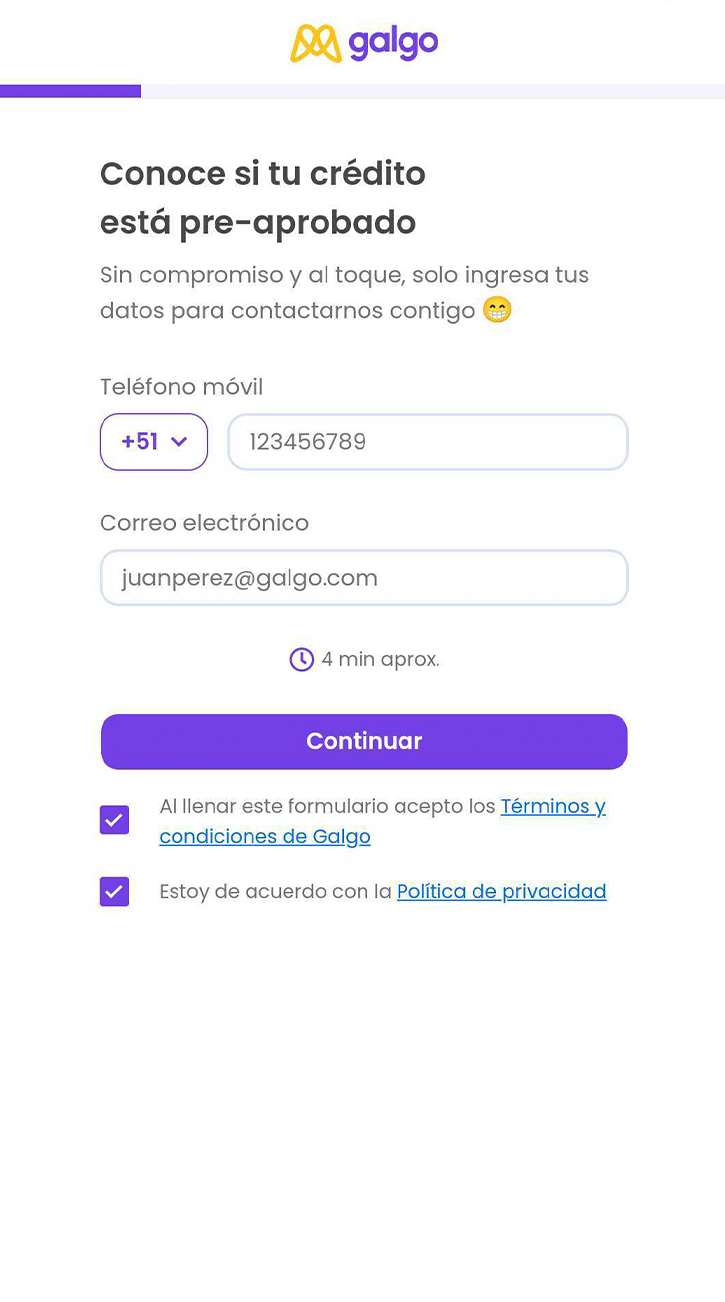
Task: Tap the Continuar button
Action: tap(364, 741)
